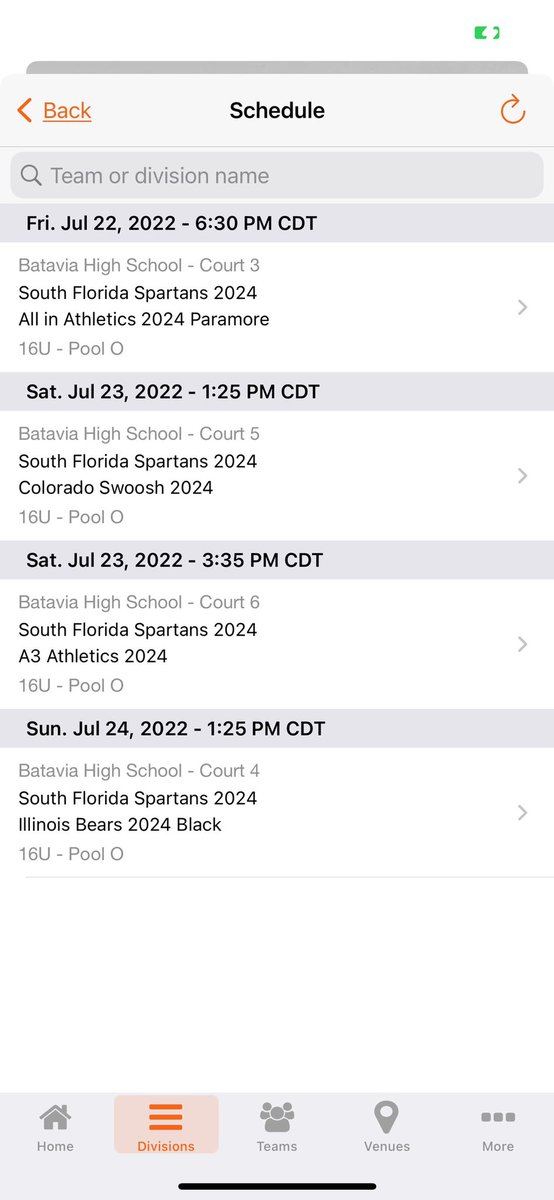Switch to the Home tab
554x1200 pixels.
click(x=55, y=1127)
